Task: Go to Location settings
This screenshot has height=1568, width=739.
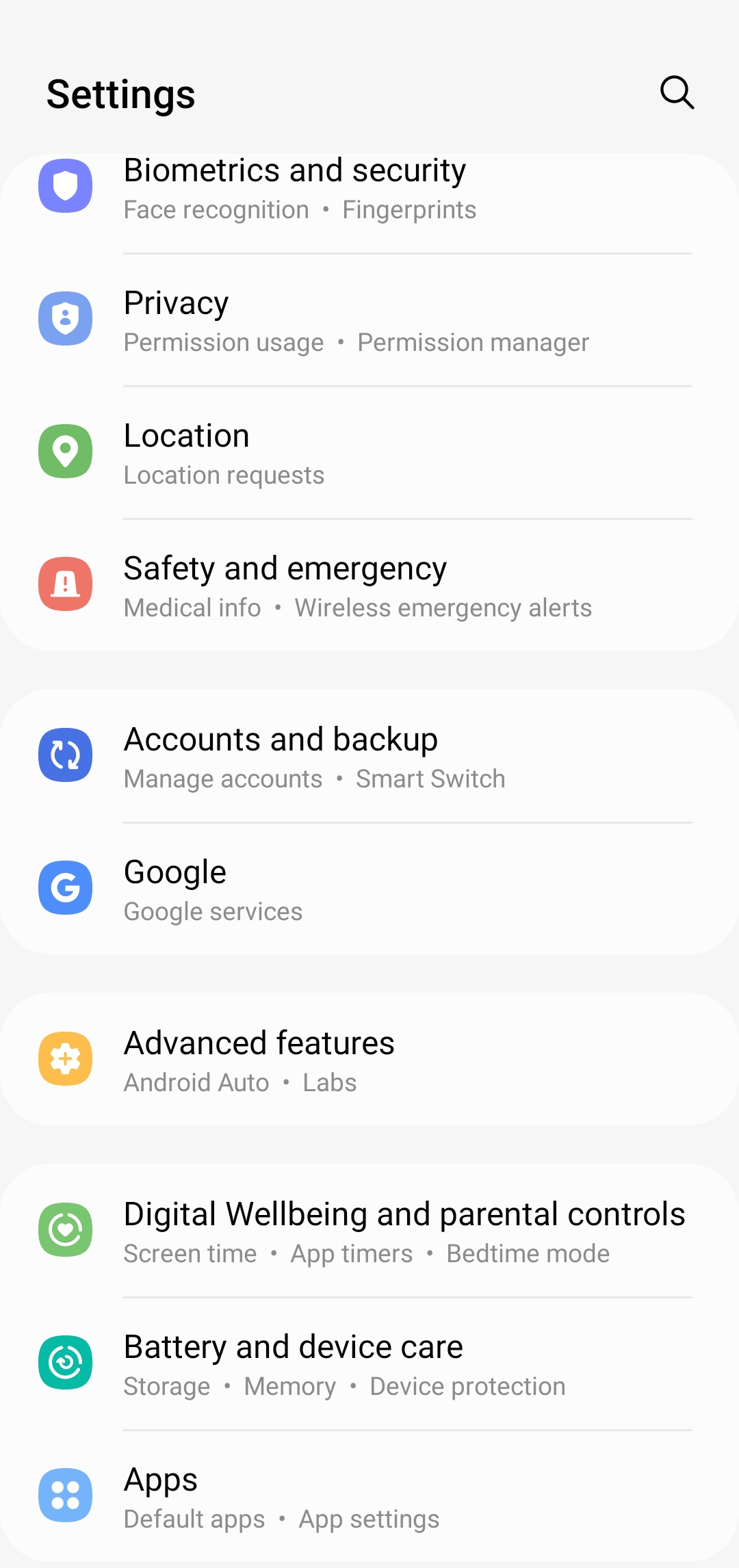Action: pyautogui.click(x=369, y=453)
